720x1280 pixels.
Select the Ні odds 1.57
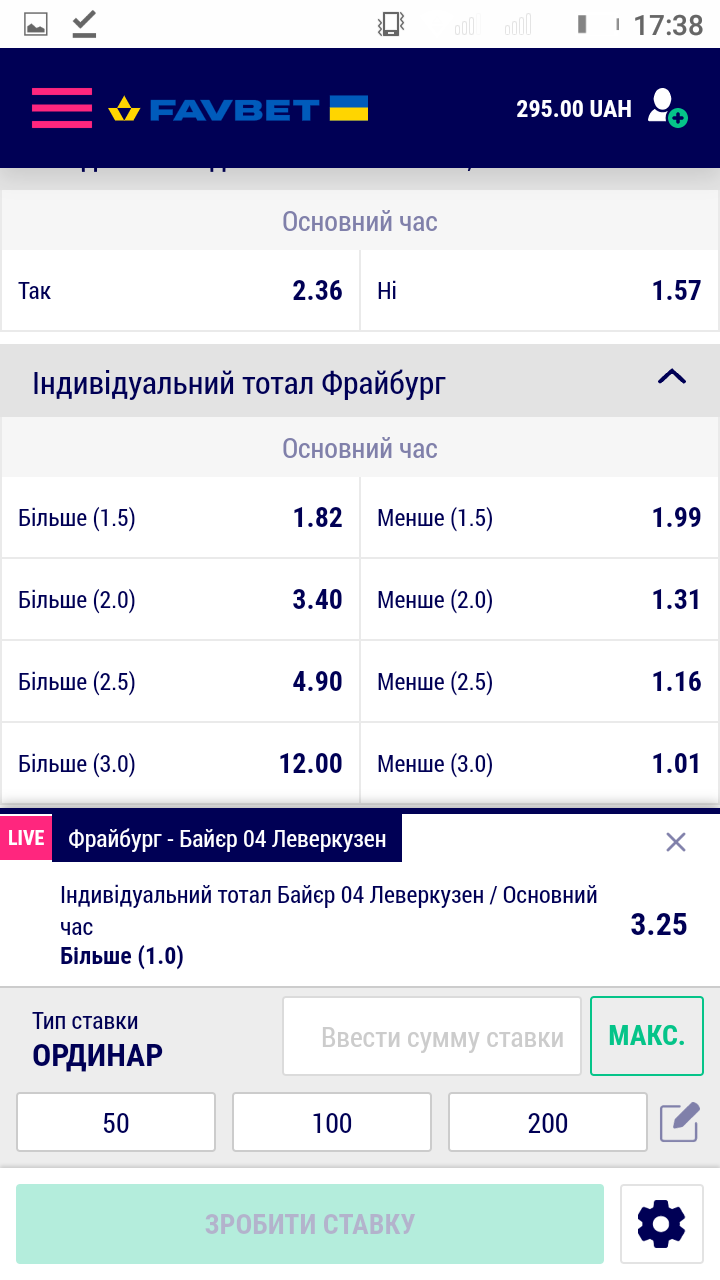coord(539,291)
